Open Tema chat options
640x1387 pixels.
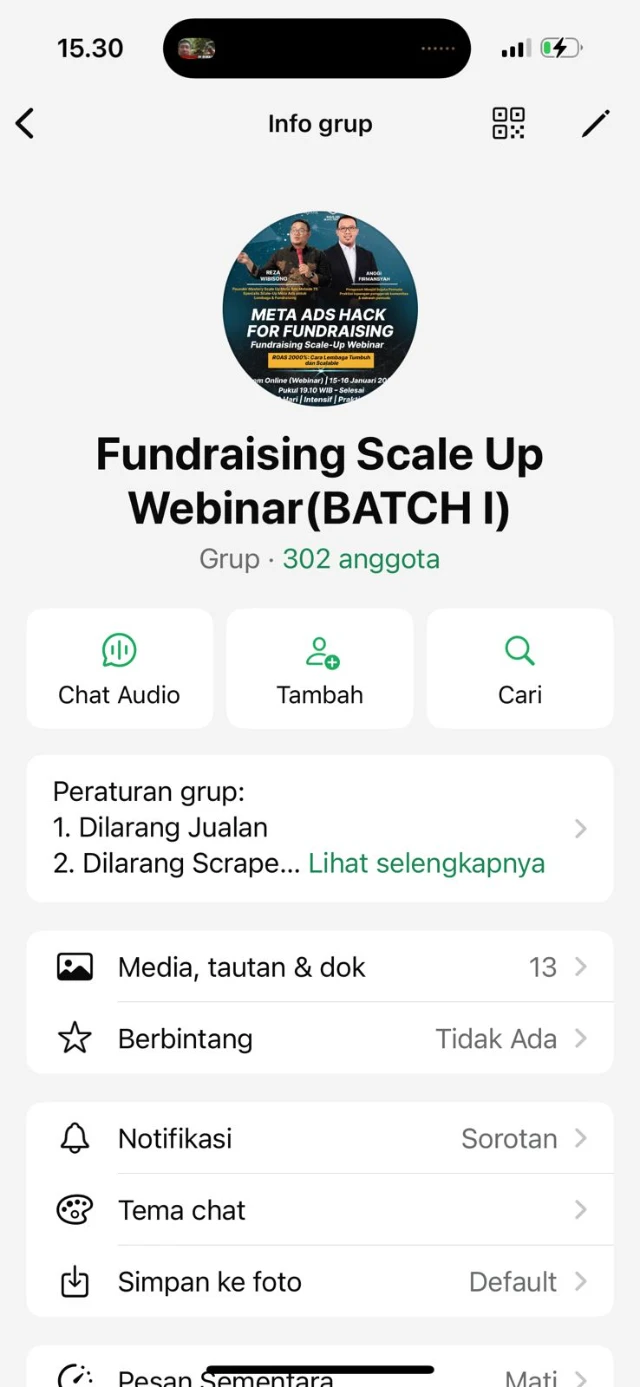pyautogui.click(x=320, y=1211)
